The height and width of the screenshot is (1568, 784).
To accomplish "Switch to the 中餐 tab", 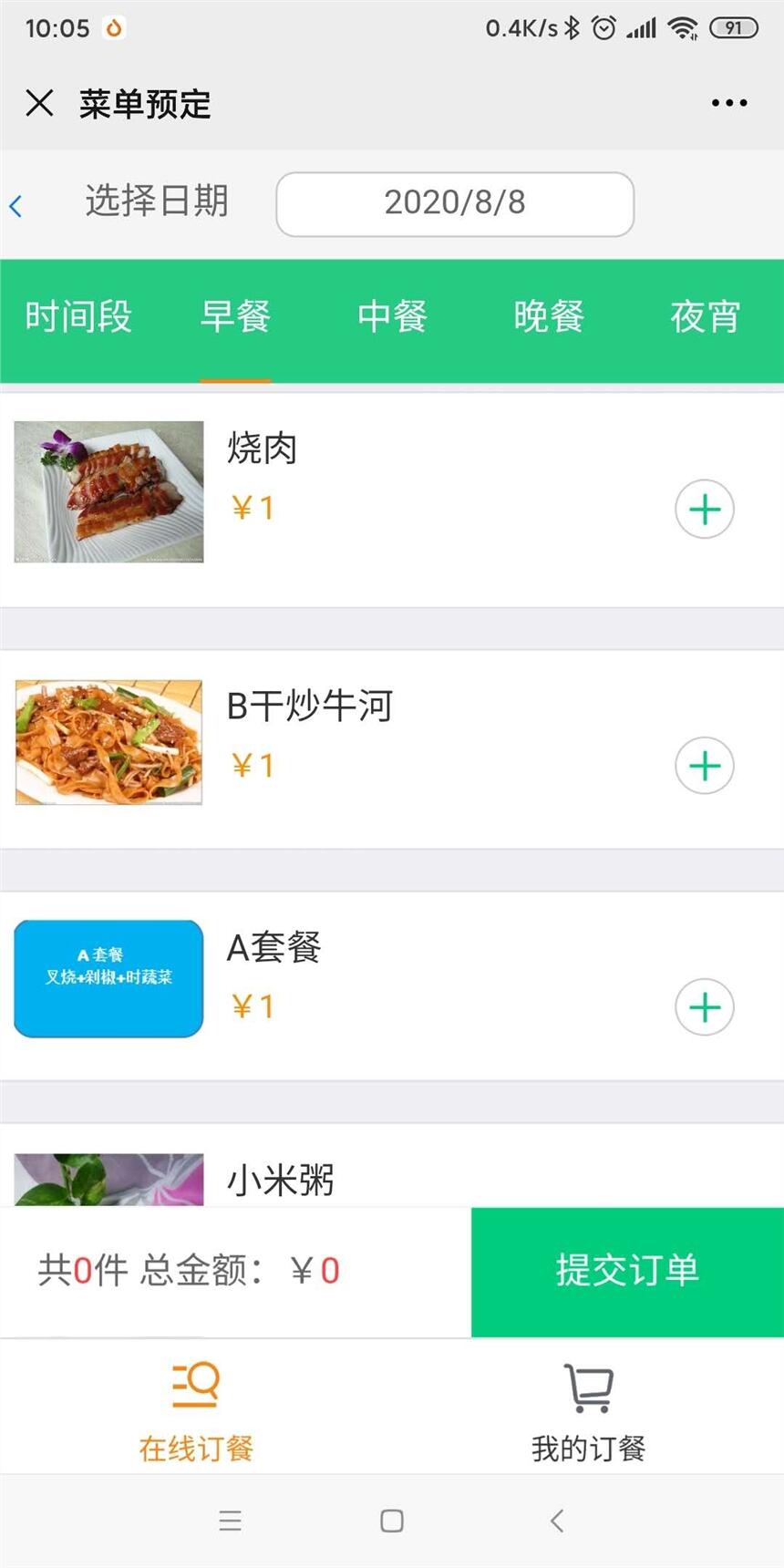I will point(392,317).
